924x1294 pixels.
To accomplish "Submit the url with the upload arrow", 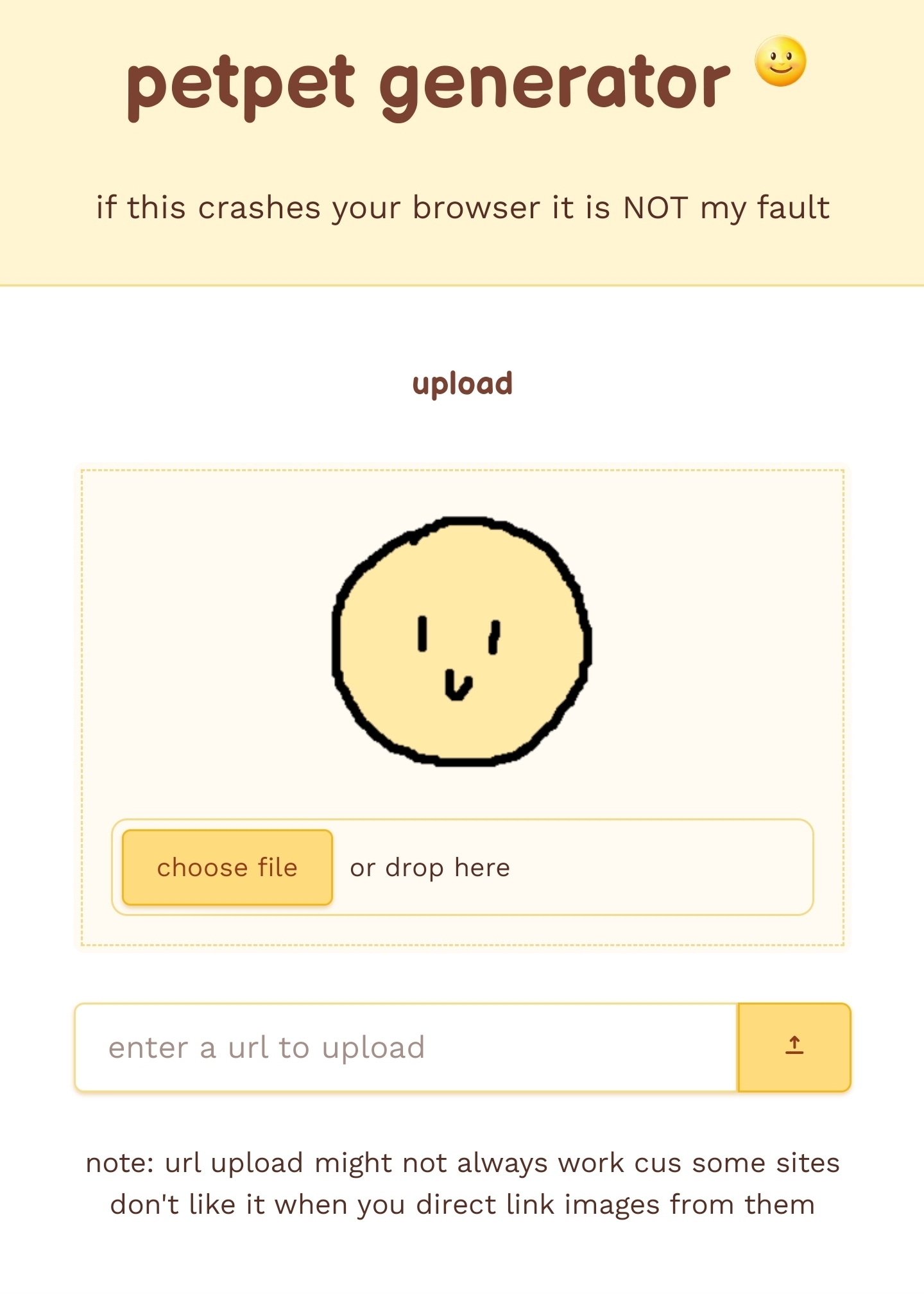I will point(794,1048).
